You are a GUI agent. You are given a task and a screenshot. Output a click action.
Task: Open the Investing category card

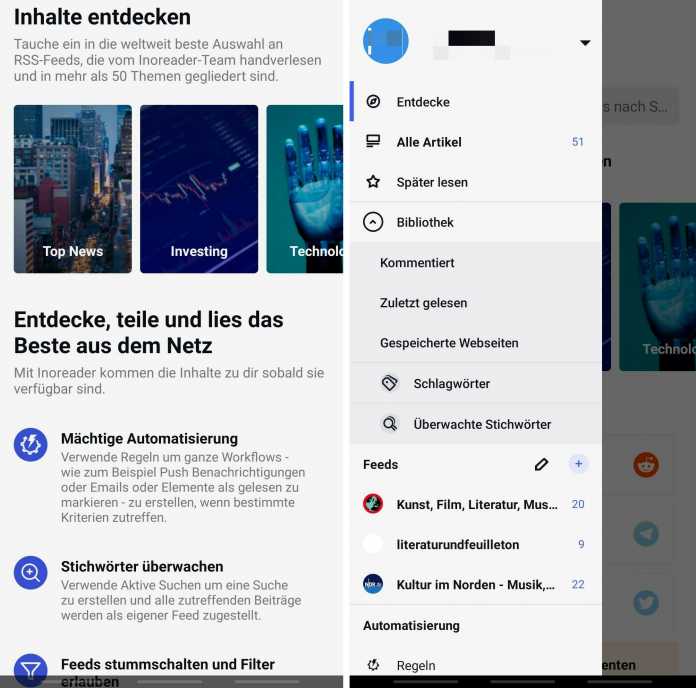pyautogui.click(x=199, y=189)
